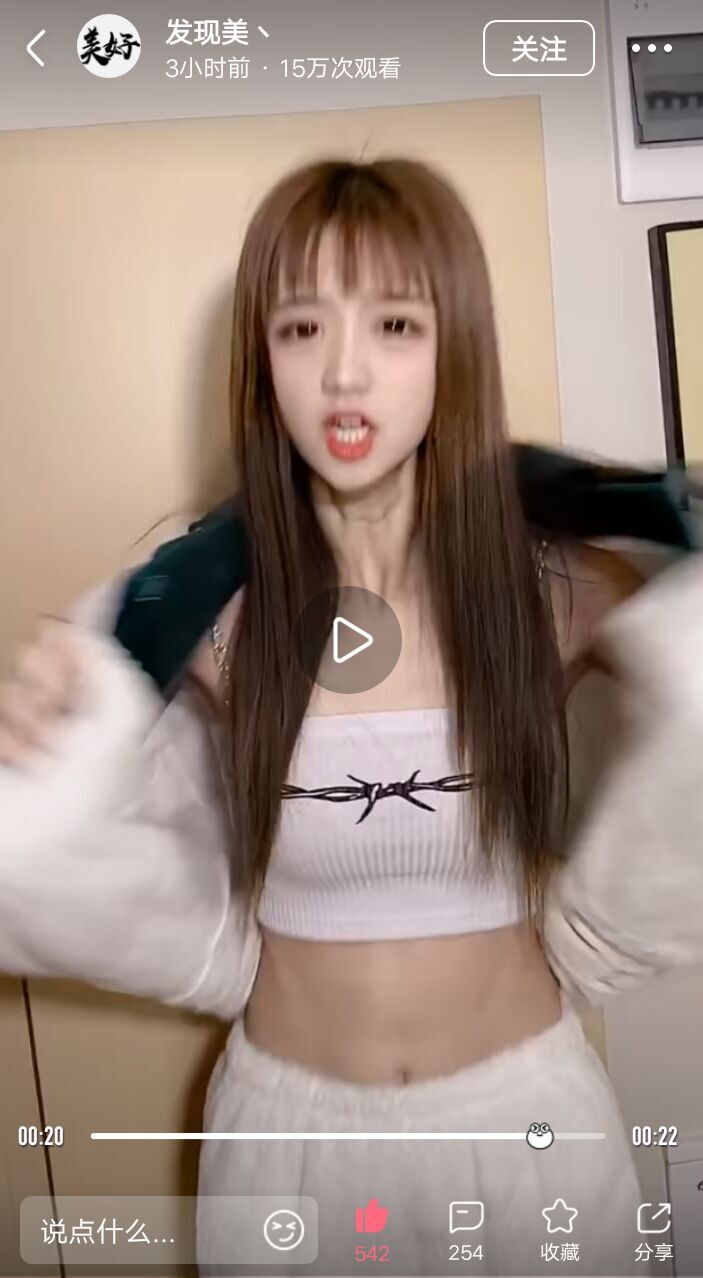This screenshot has width=703, height=1278.
Task: Go back using the top-left arrow
Action: [36, 48]
